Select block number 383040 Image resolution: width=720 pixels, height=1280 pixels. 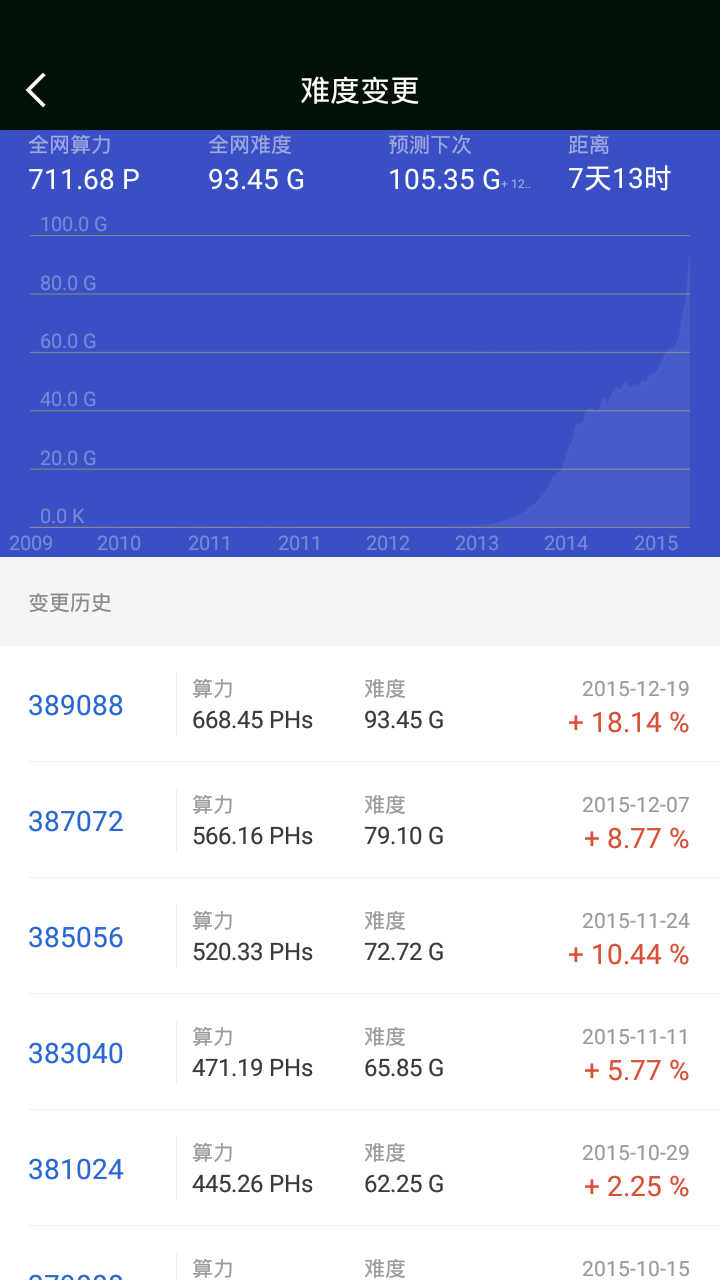tap(76, 1053)
